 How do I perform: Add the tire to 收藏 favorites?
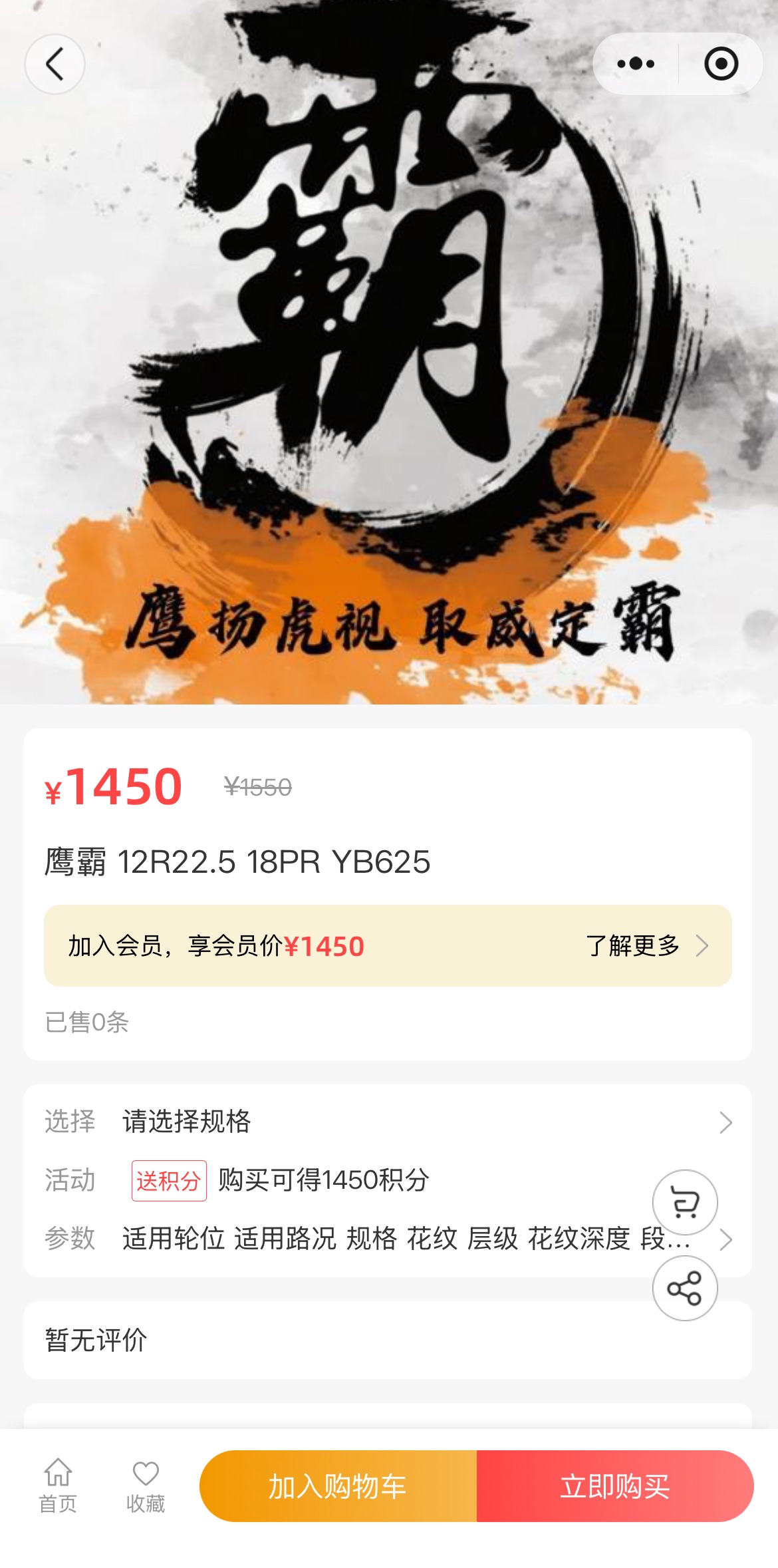pyautogui.click(x=146, y=1486)
